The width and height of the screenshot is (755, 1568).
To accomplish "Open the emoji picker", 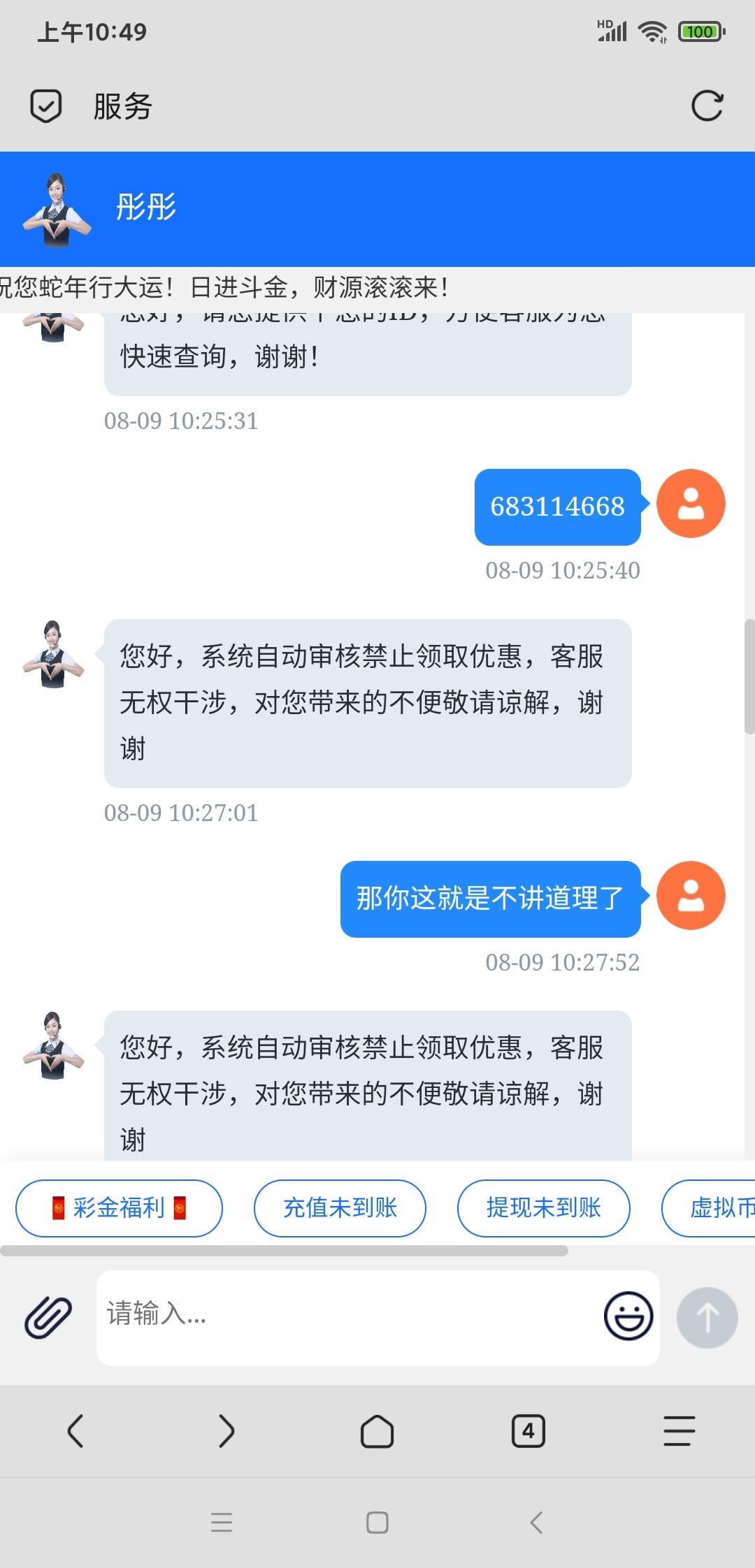I will 628,1316.
